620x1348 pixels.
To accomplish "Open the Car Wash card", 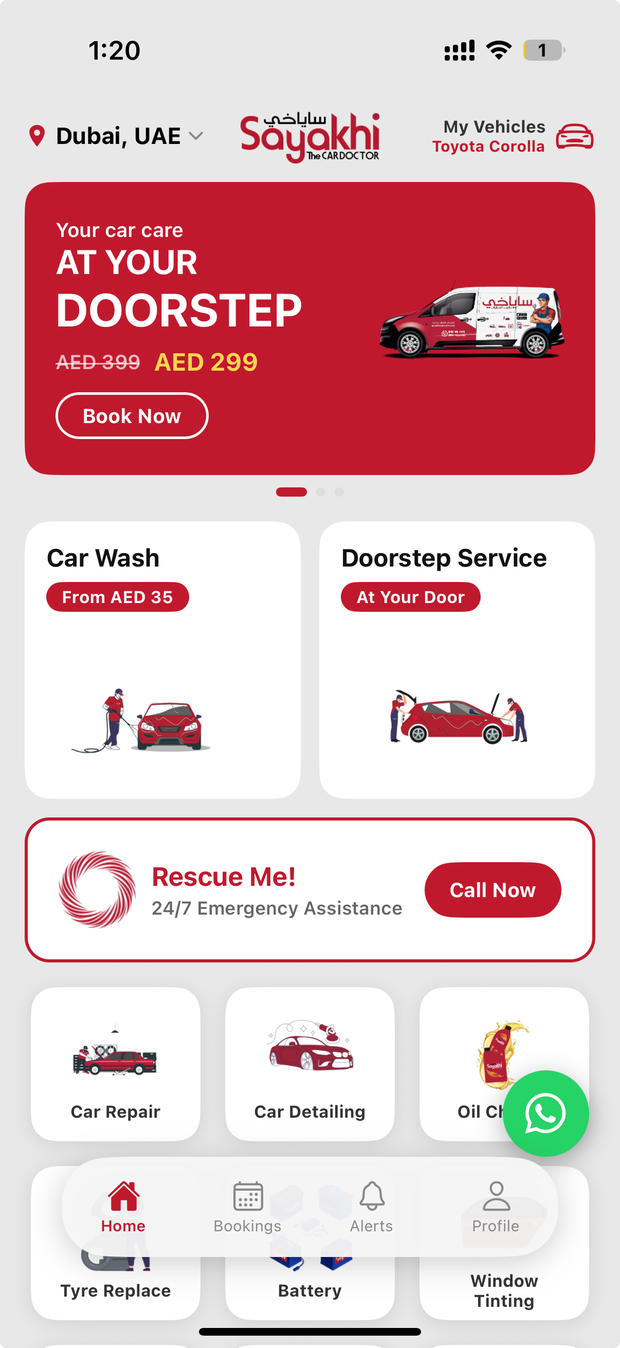I will point(162,660).
